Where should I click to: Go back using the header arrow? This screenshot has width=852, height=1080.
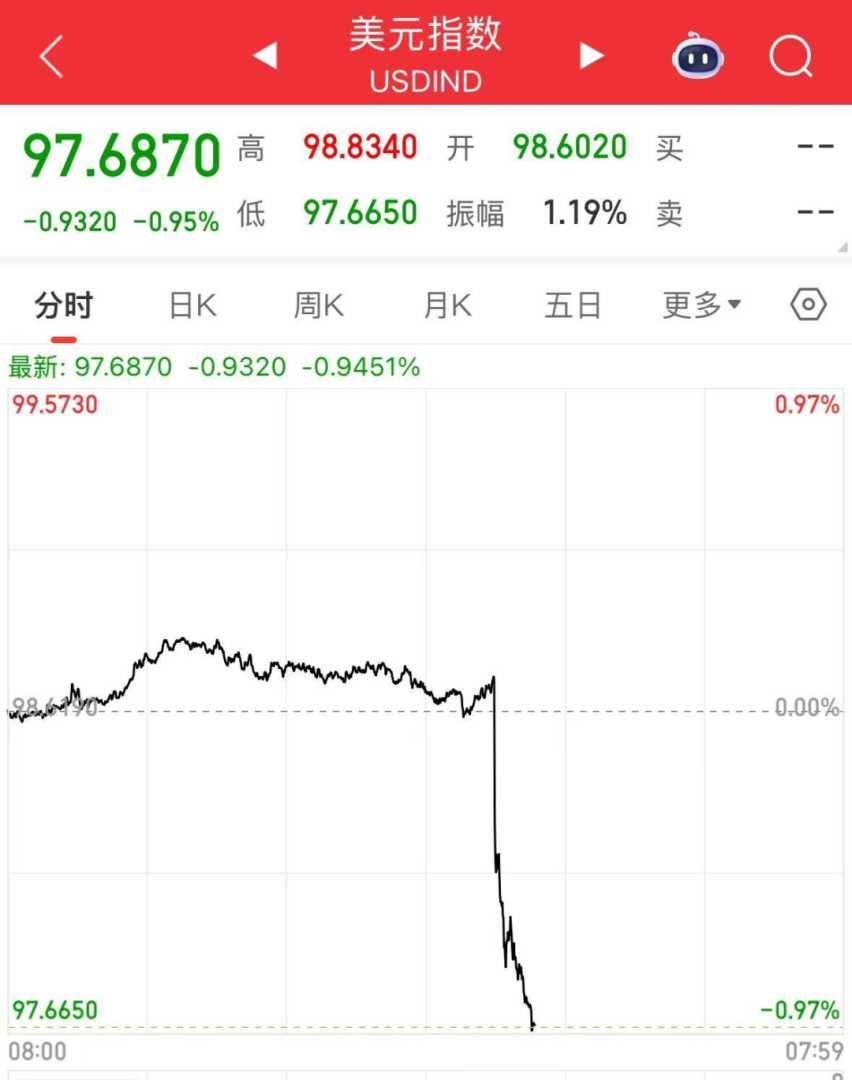pos(52,57)
